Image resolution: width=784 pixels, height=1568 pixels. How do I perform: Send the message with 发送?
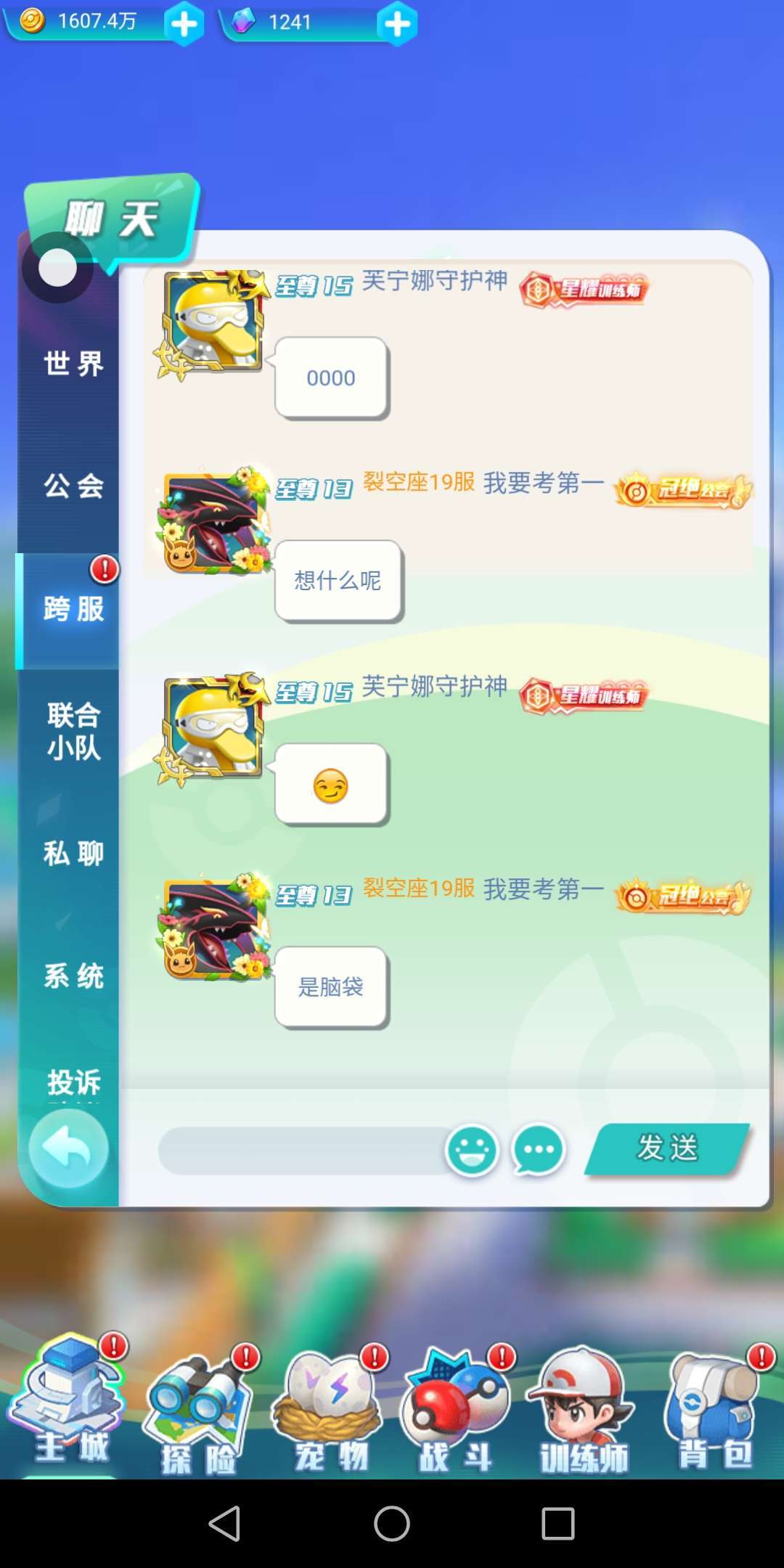(668, 1148)
